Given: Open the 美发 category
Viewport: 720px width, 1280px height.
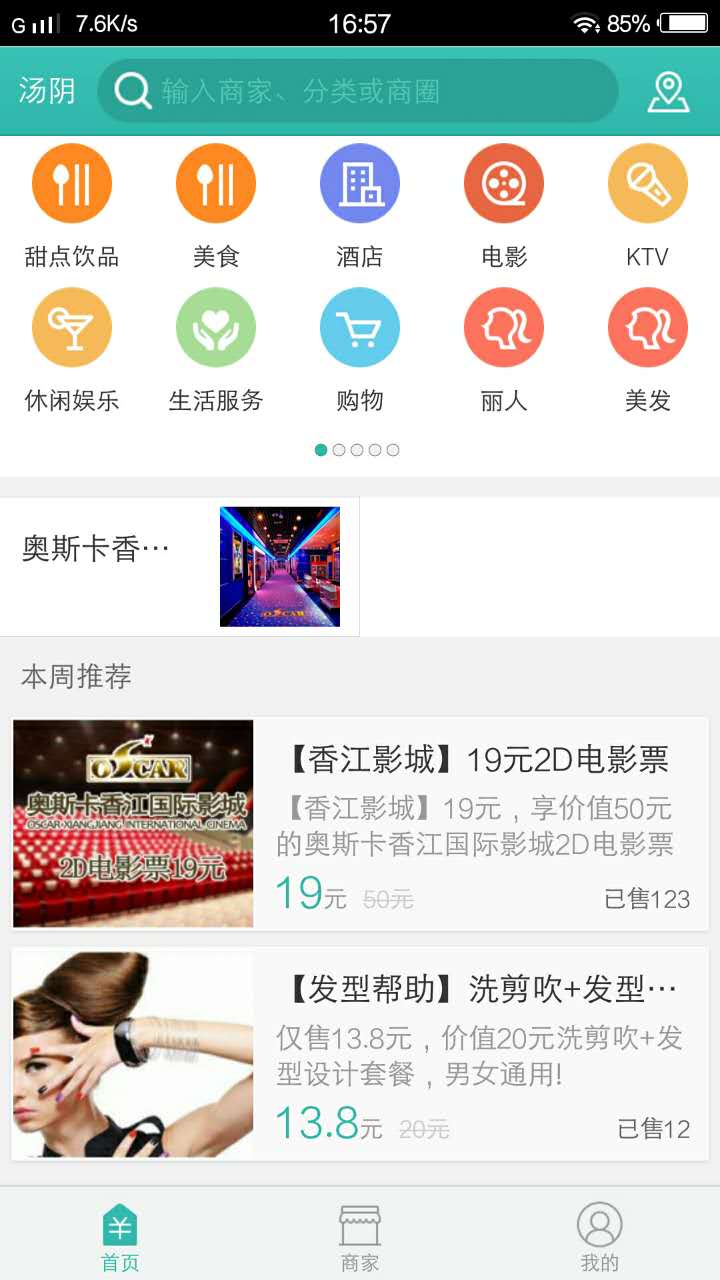Looking at the screenshot, I should pyautogui.click(x=647, y=350).
